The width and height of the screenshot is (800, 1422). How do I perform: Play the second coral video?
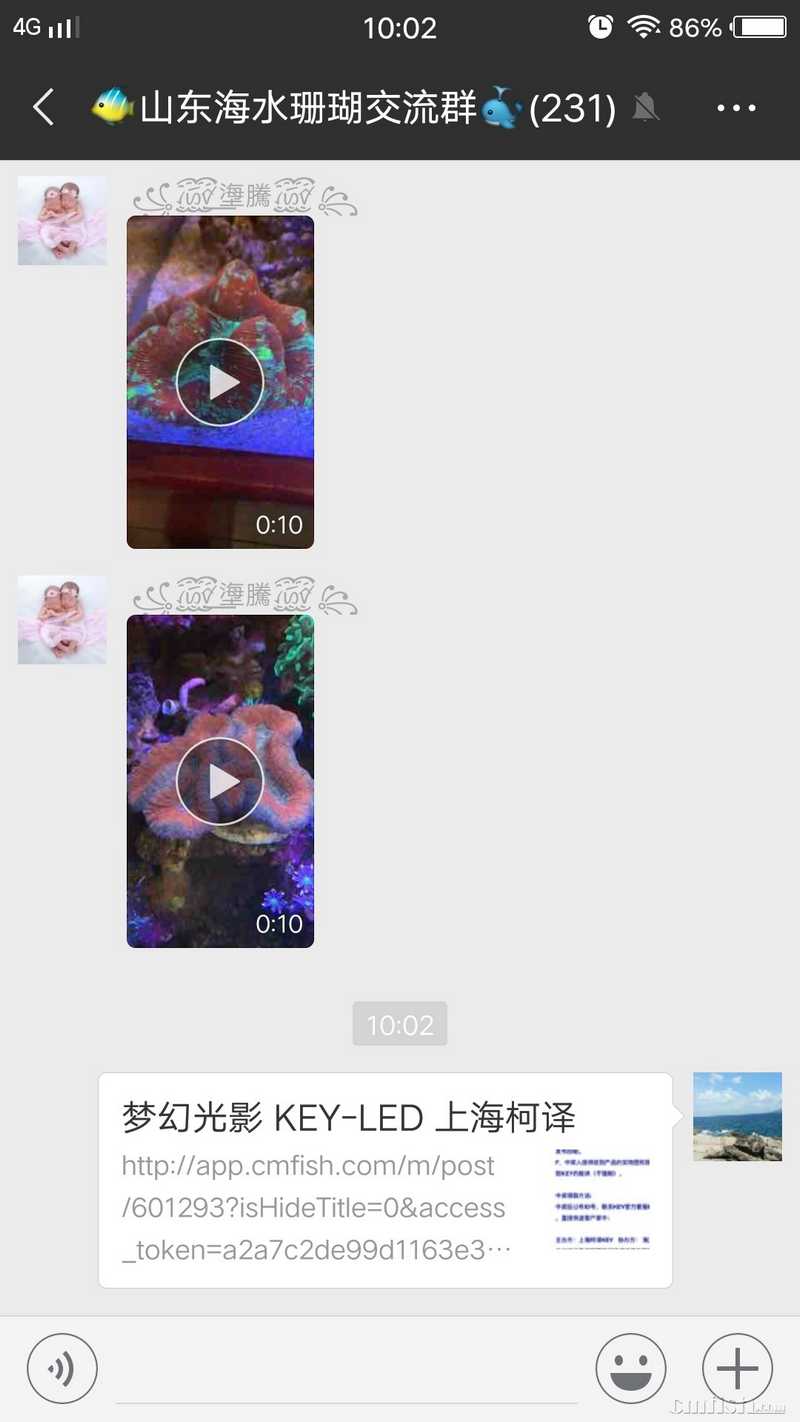(x=220, y=782)
